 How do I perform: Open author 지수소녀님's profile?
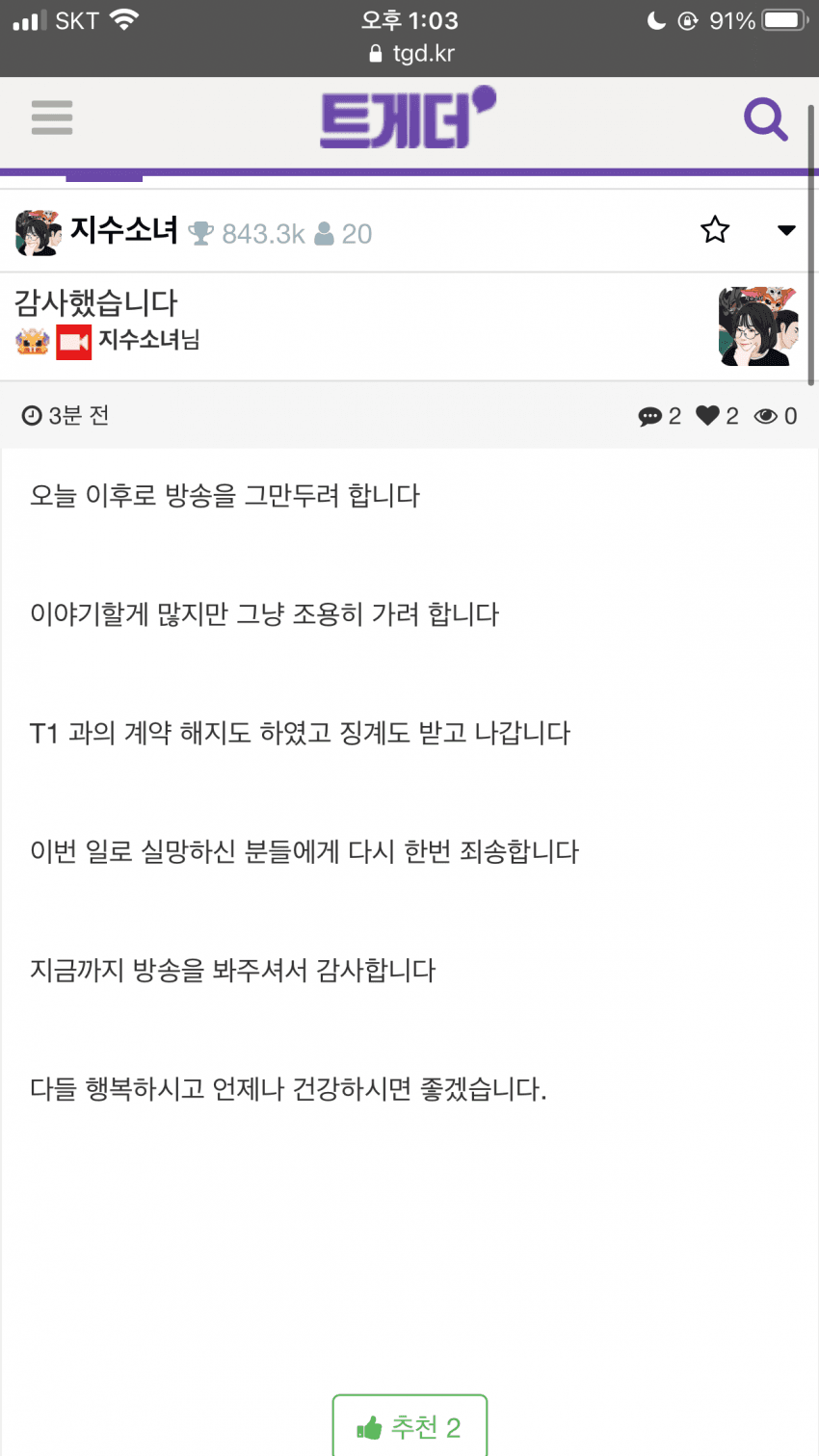(x=148, y=340)
